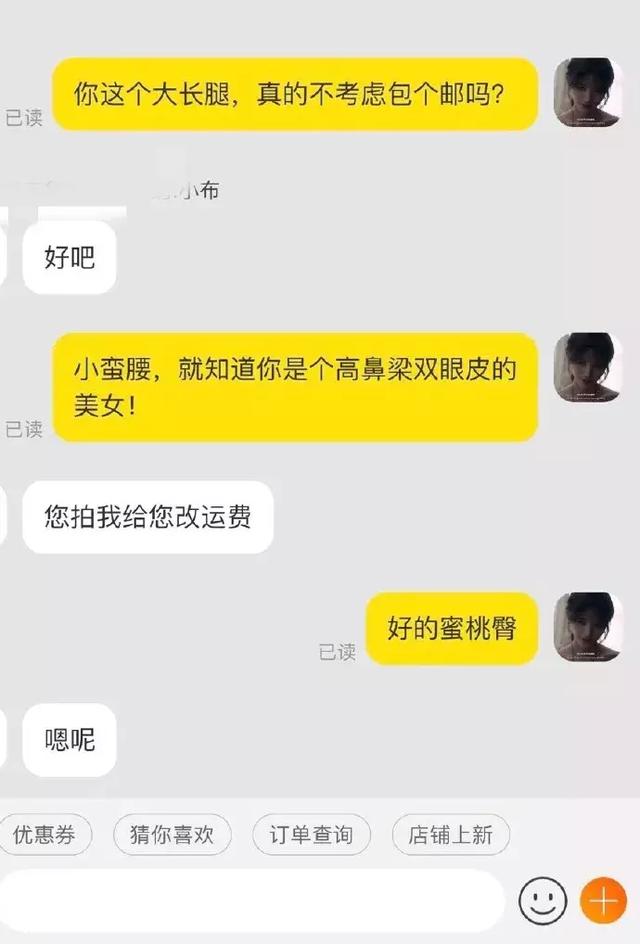Tap the 优惠券 quick chip
640x944 pixels.
(x=45, y=835)
